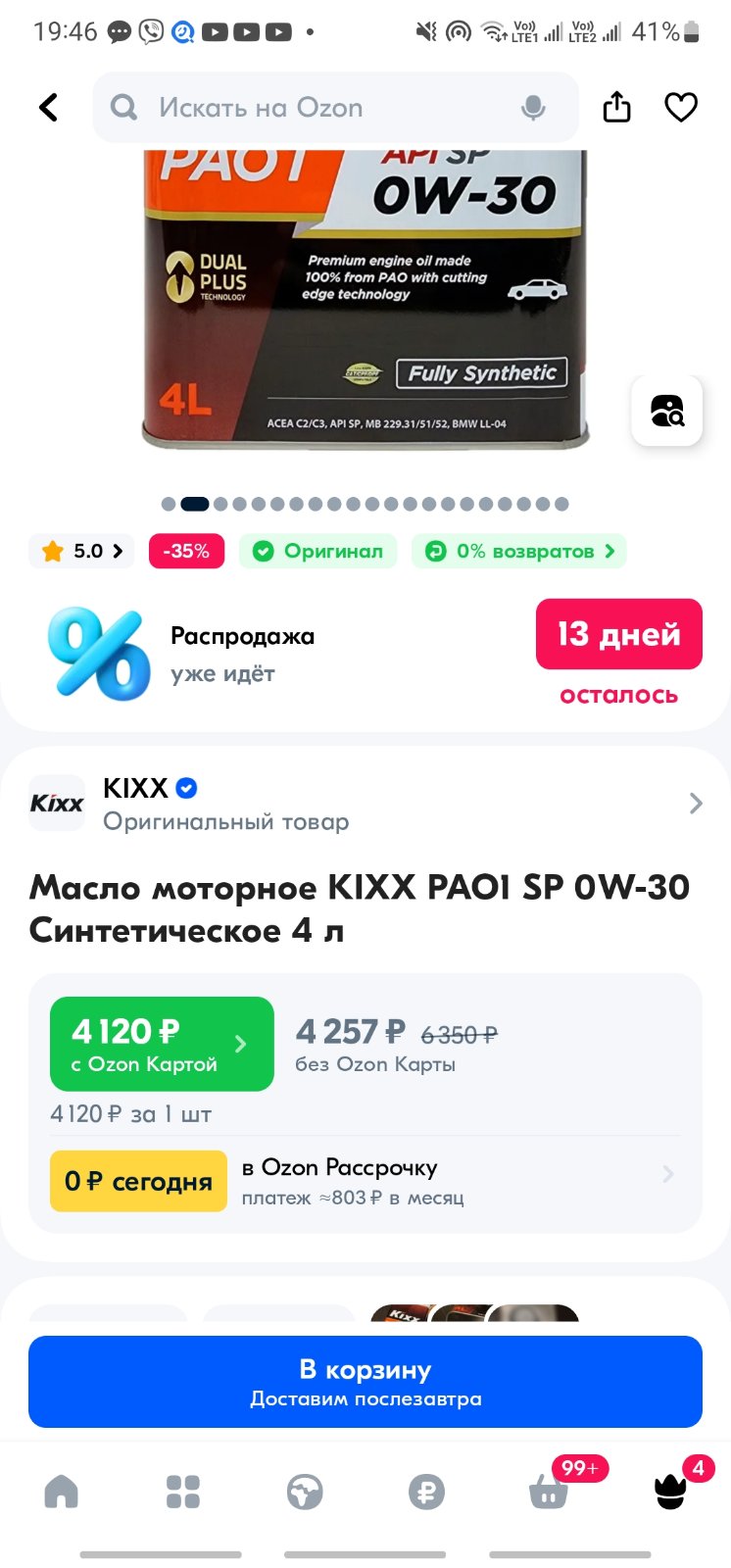731x1568 pixels.
Task: Open the cart tab with 99+ badge
Action: (x=551, y=1490)
